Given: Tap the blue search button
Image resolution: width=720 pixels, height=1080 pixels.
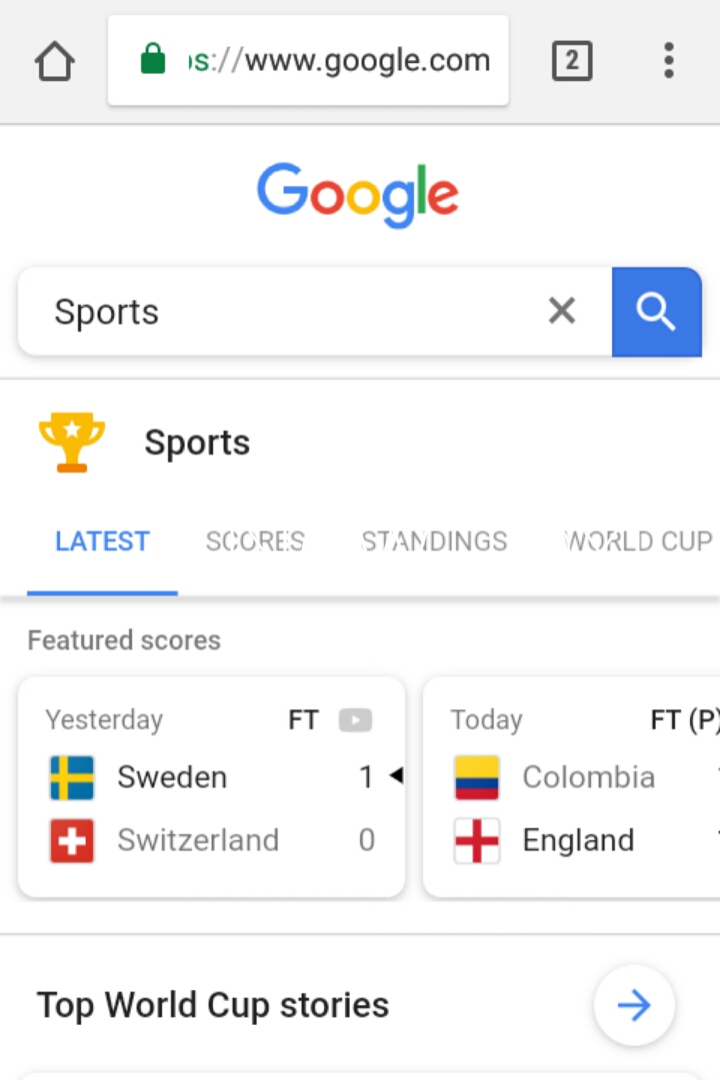Looking at the screenshot, I should (656, 312).
